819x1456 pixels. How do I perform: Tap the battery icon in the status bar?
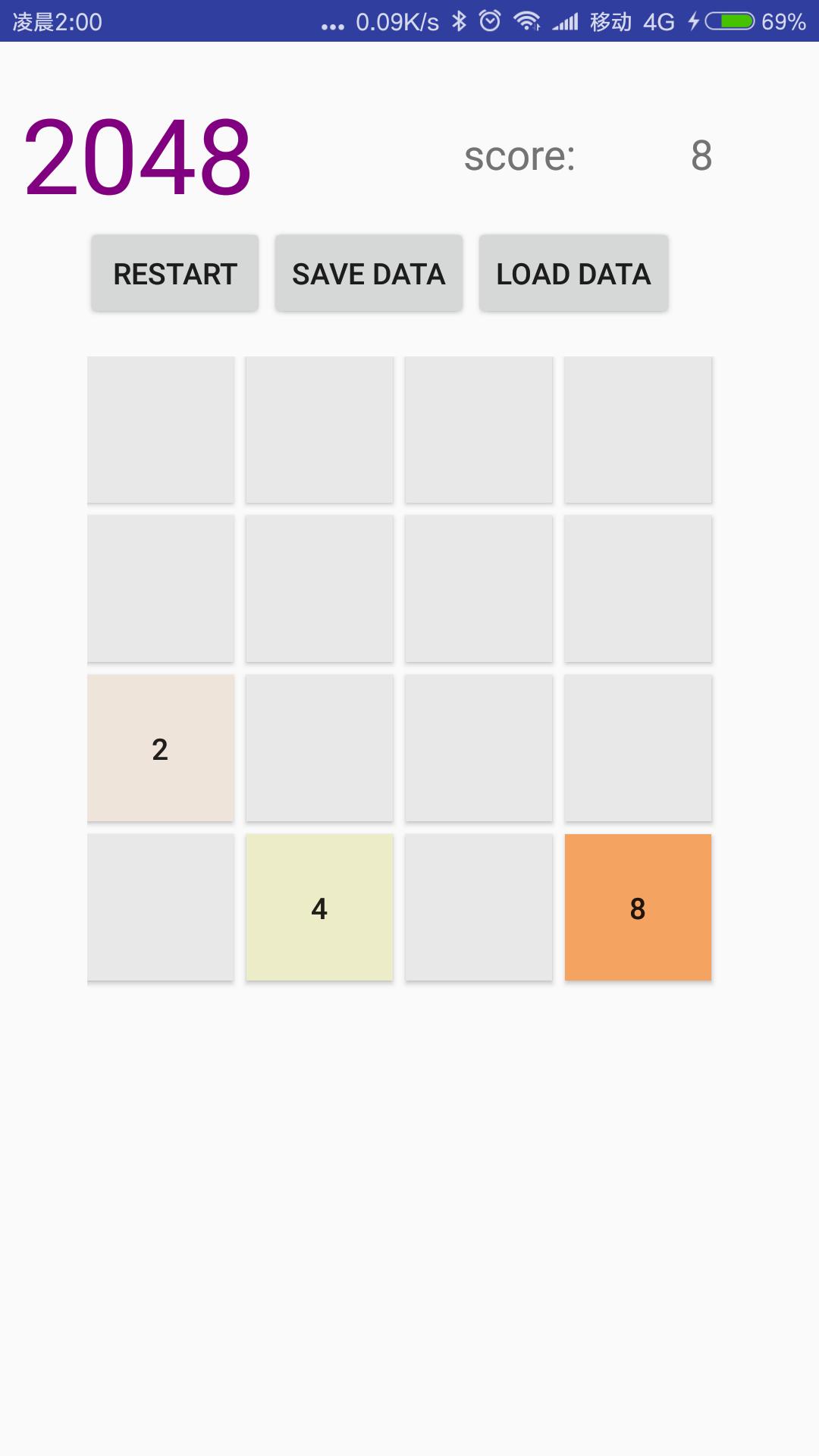(x=730, y=20)
